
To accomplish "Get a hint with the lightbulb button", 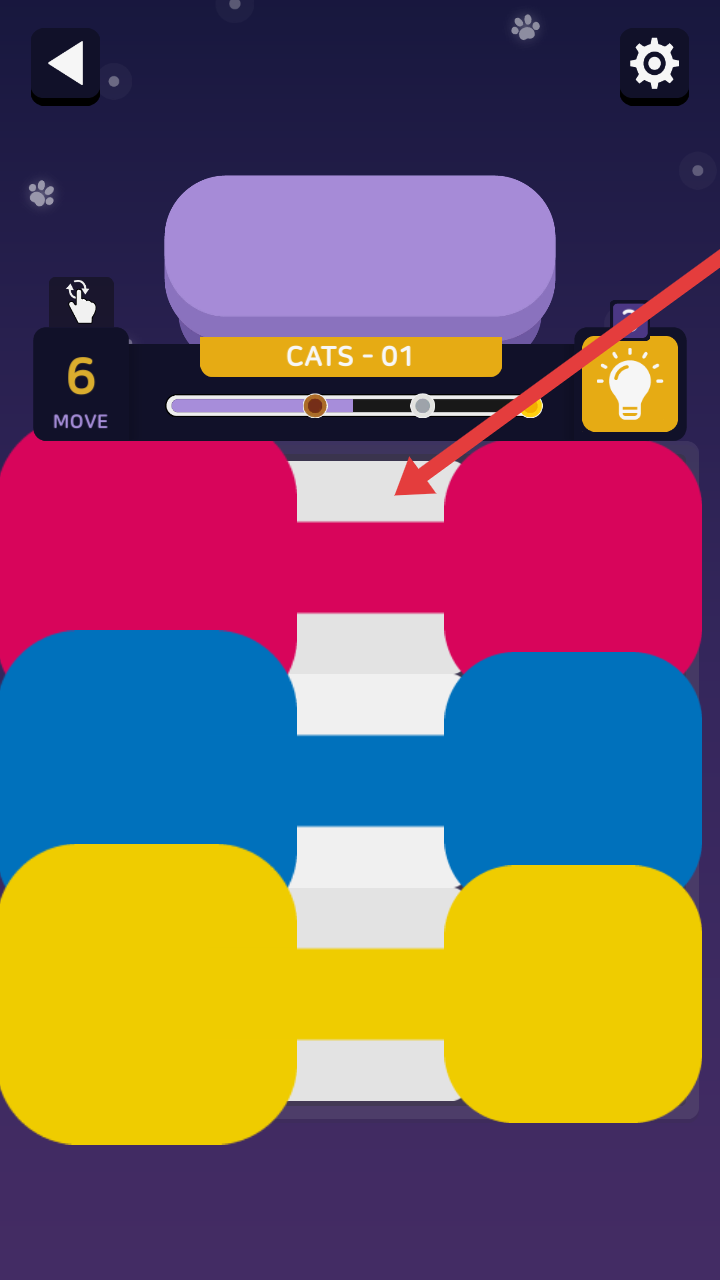I will [630, 384].
